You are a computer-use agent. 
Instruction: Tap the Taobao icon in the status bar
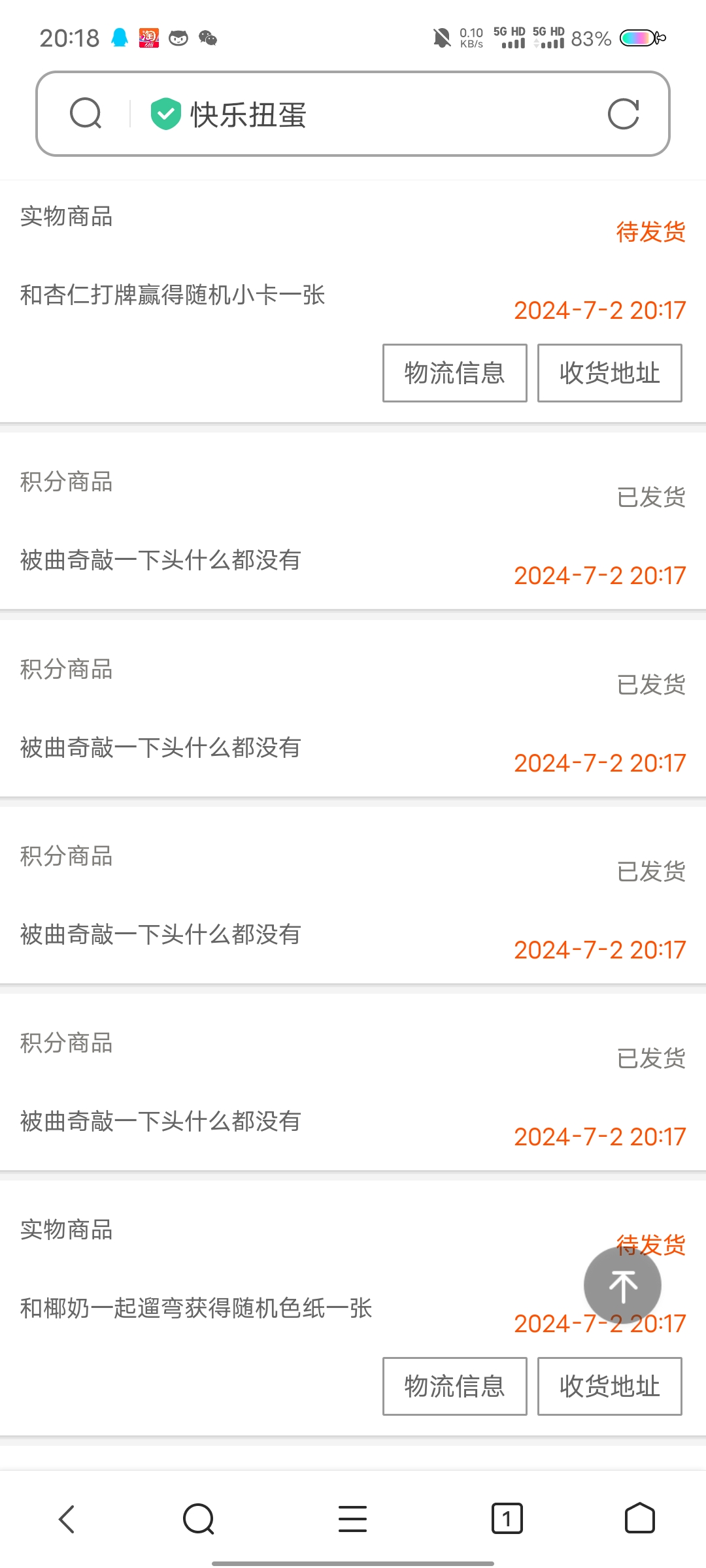tap(149, 39)
